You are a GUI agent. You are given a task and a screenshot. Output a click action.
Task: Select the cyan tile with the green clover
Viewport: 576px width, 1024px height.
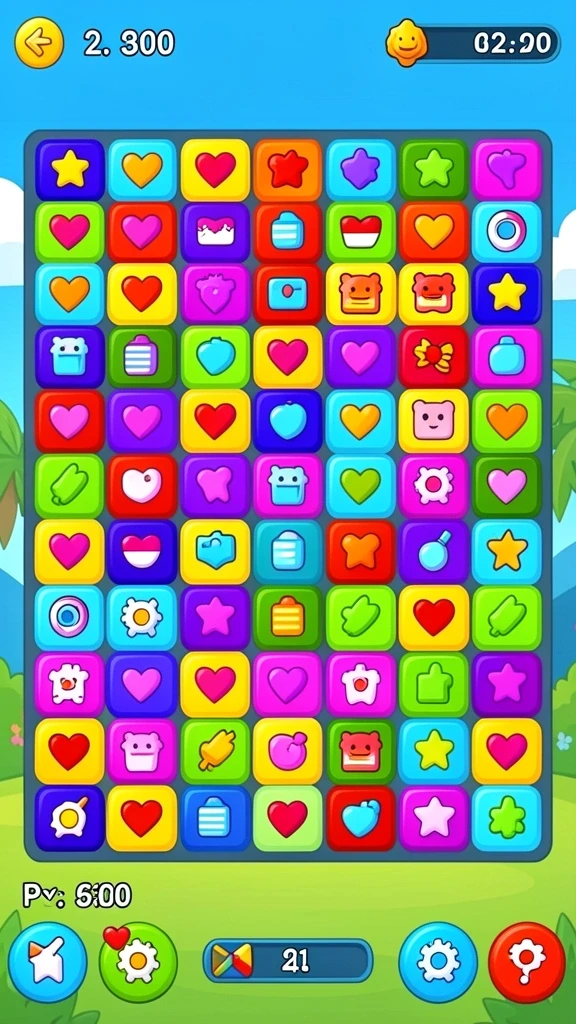(x=507, y=818)
